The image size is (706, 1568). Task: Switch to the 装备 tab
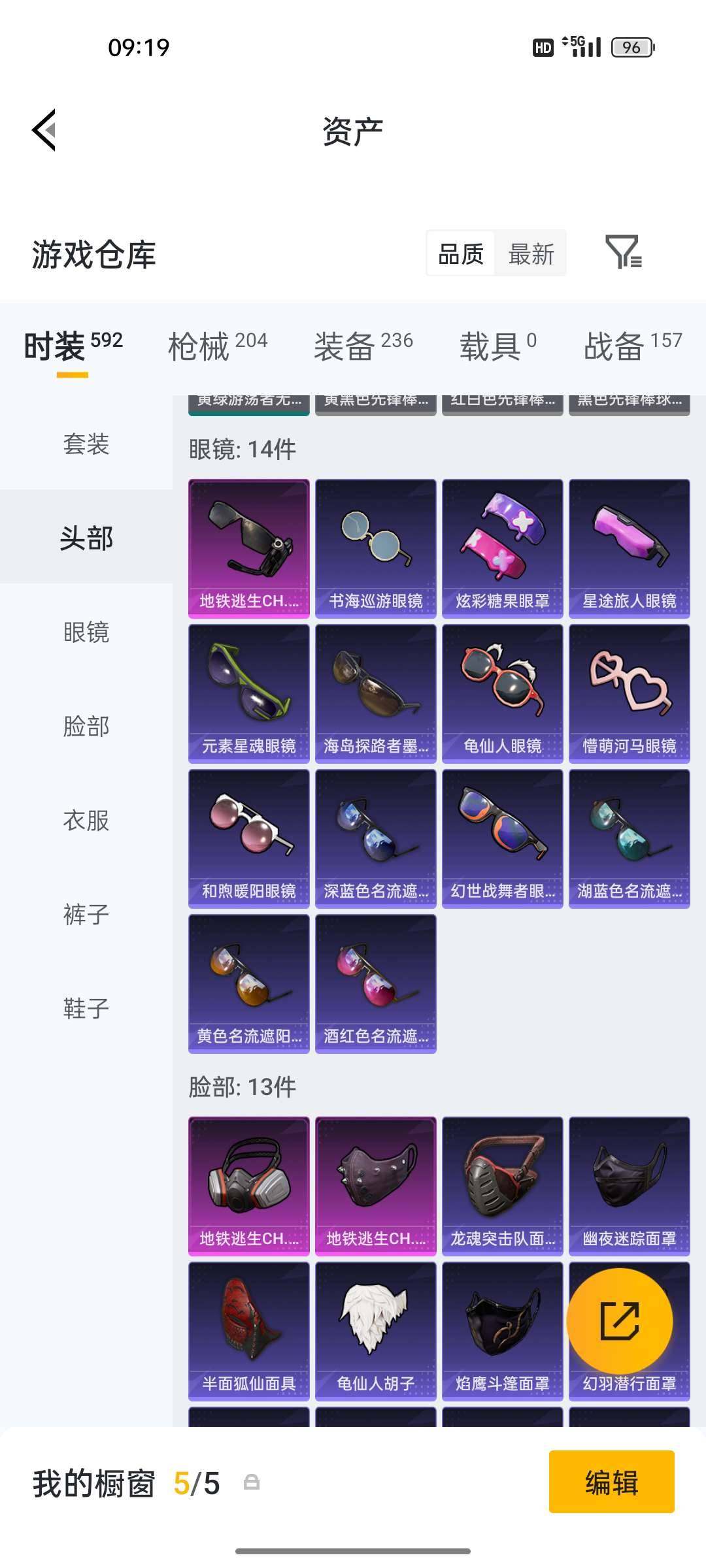click(363, 346)
